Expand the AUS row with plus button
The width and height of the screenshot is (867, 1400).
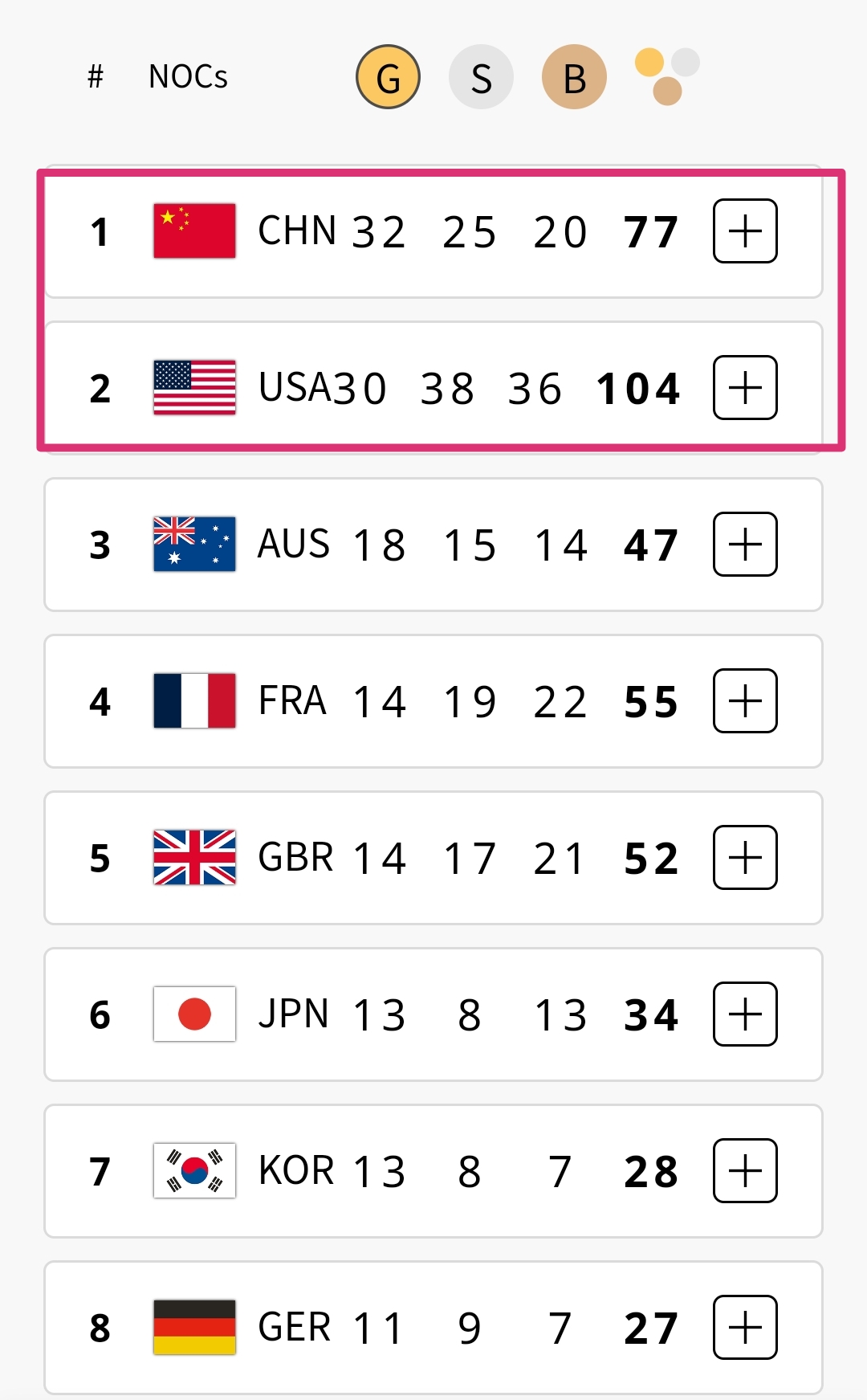745,545
